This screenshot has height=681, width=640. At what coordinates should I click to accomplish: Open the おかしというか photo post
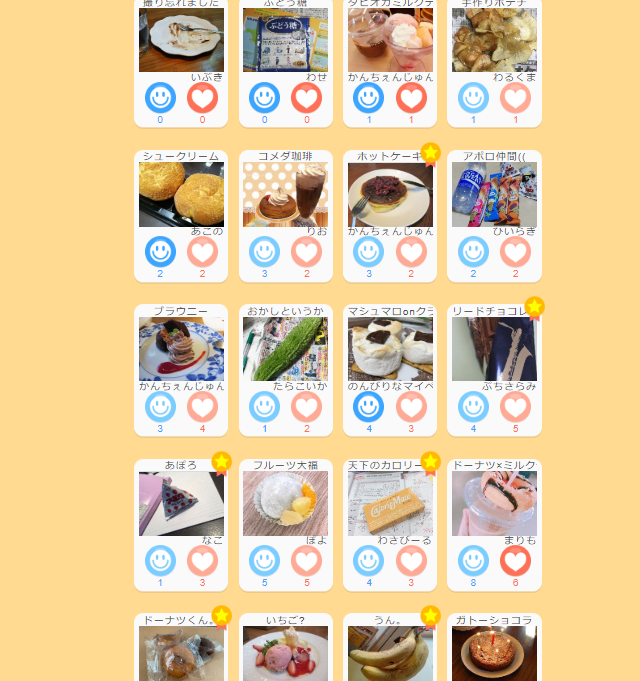[x=285, y=349]
